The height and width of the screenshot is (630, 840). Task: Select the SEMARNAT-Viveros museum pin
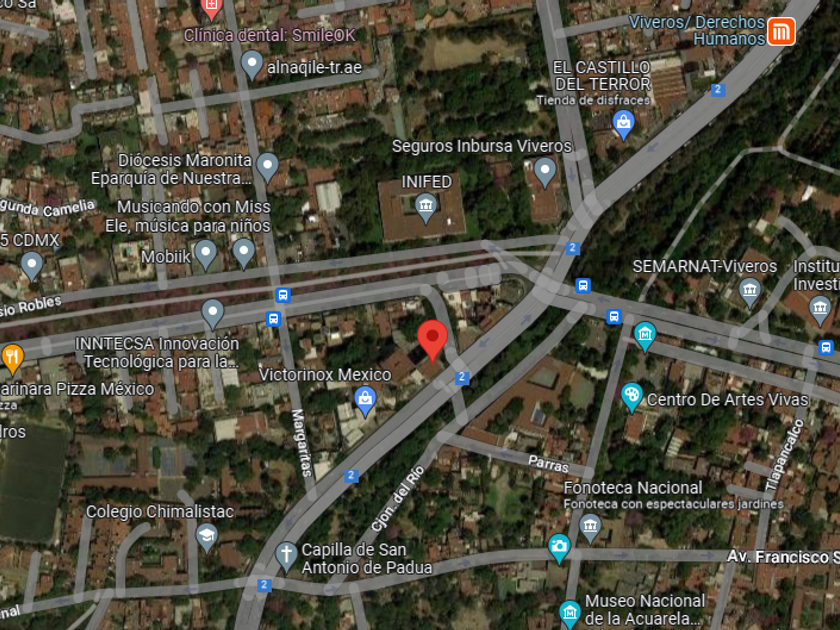(749, 292)
